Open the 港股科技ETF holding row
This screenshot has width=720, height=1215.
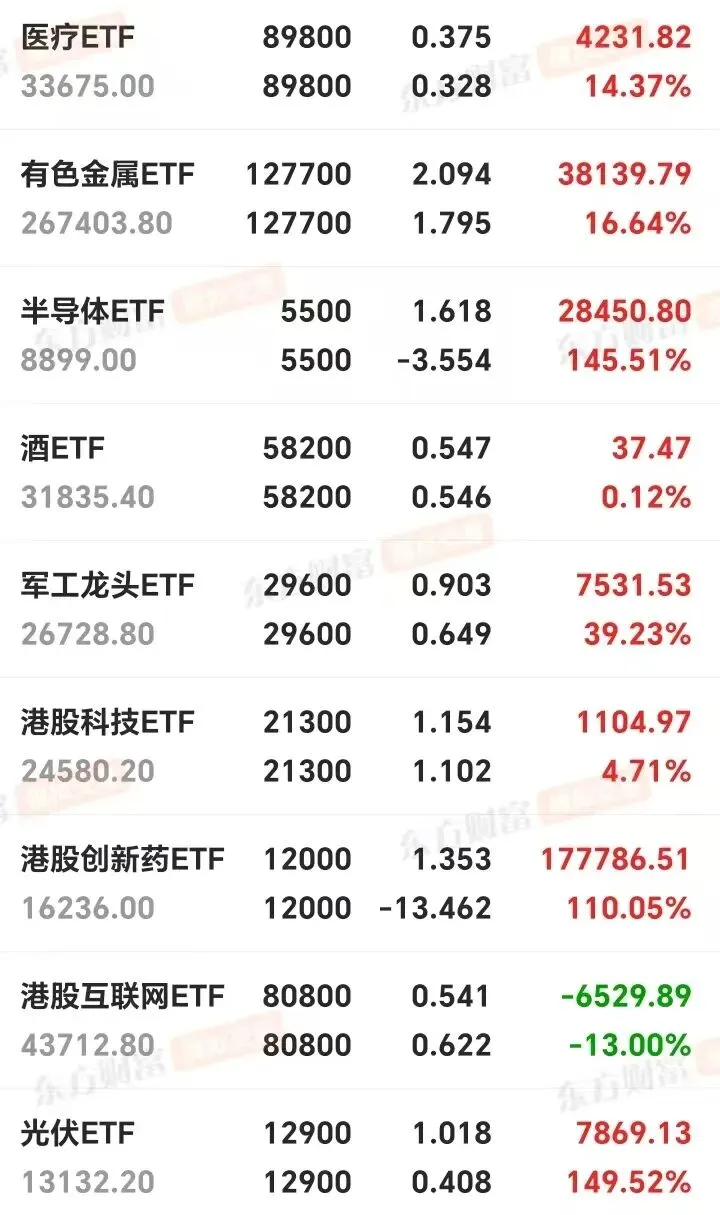[360, 746]
